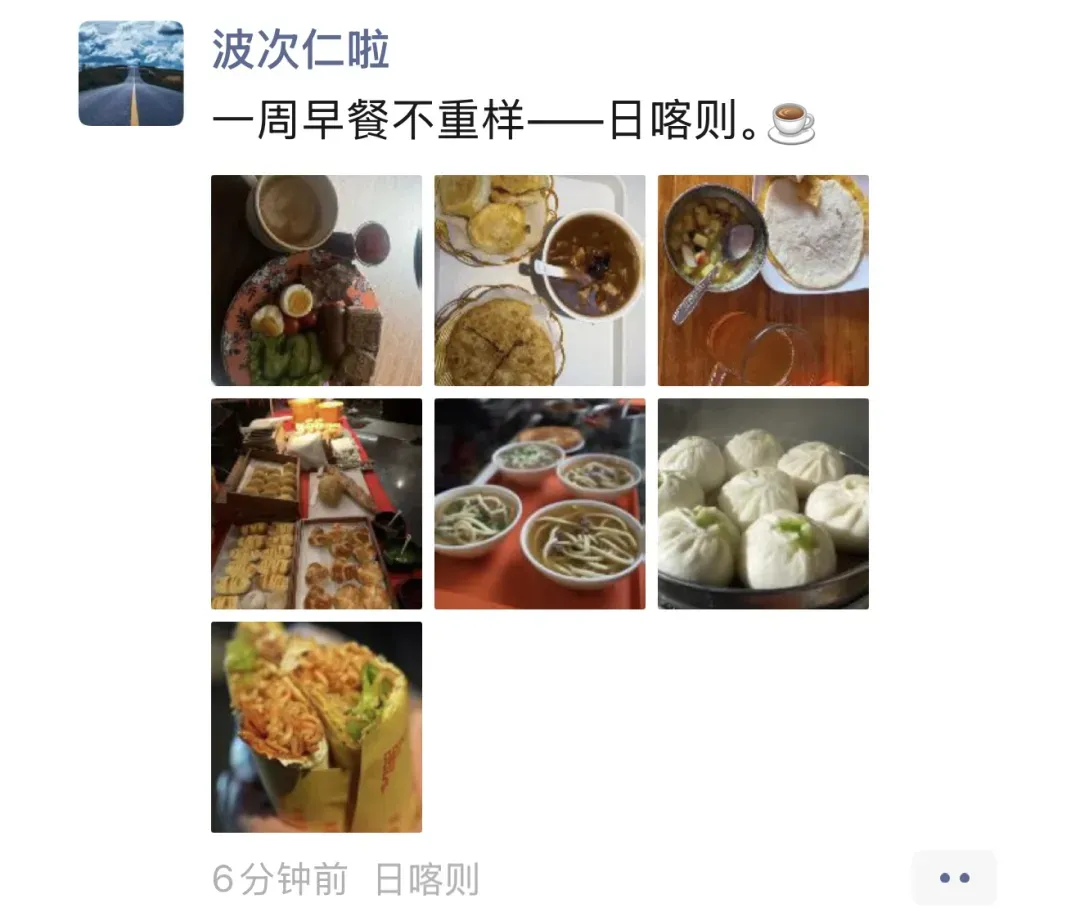Open the steamed buns photo
This screenshot has width=1080, height=917.
click(x=763, y=503)
